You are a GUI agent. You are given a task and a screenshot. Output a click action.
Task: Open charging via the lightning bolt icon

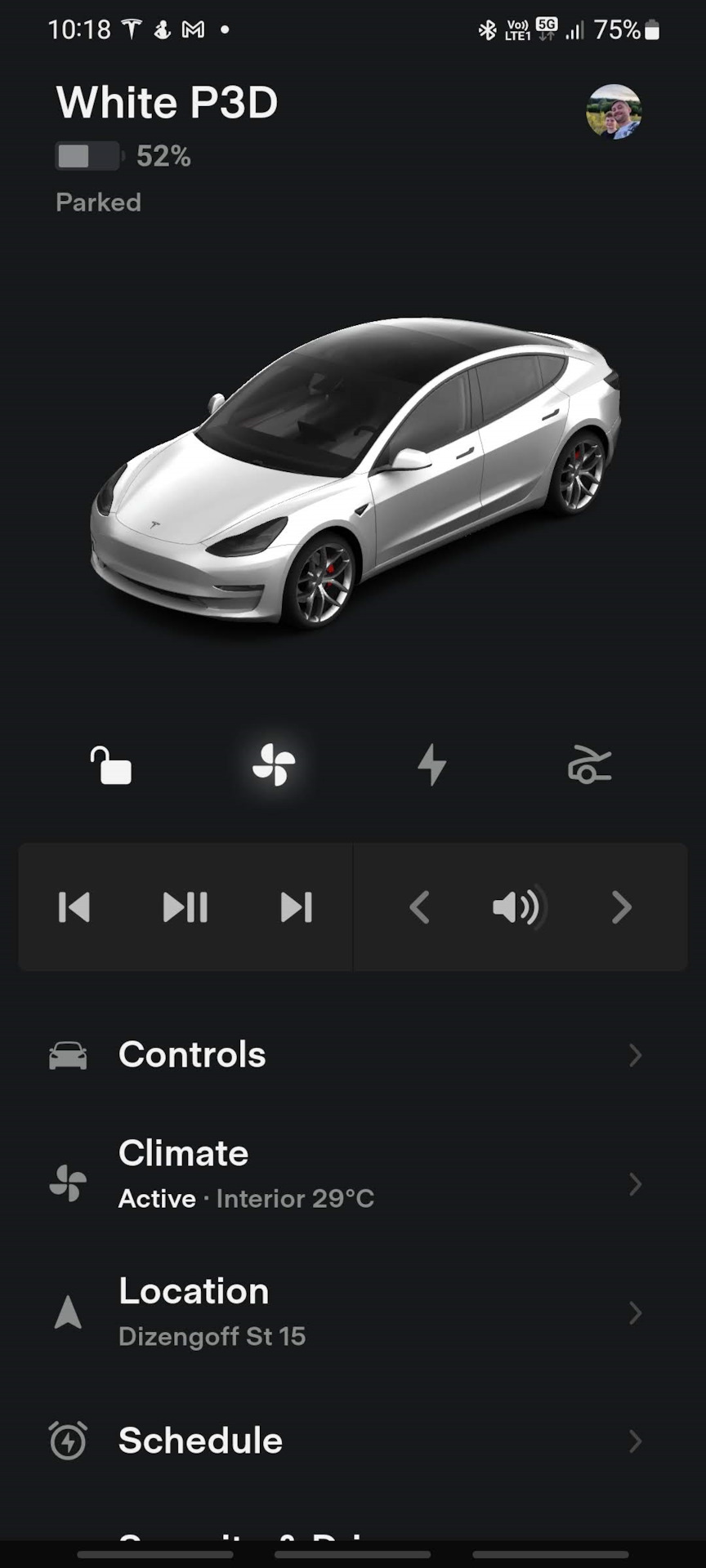tap(433, 765)
